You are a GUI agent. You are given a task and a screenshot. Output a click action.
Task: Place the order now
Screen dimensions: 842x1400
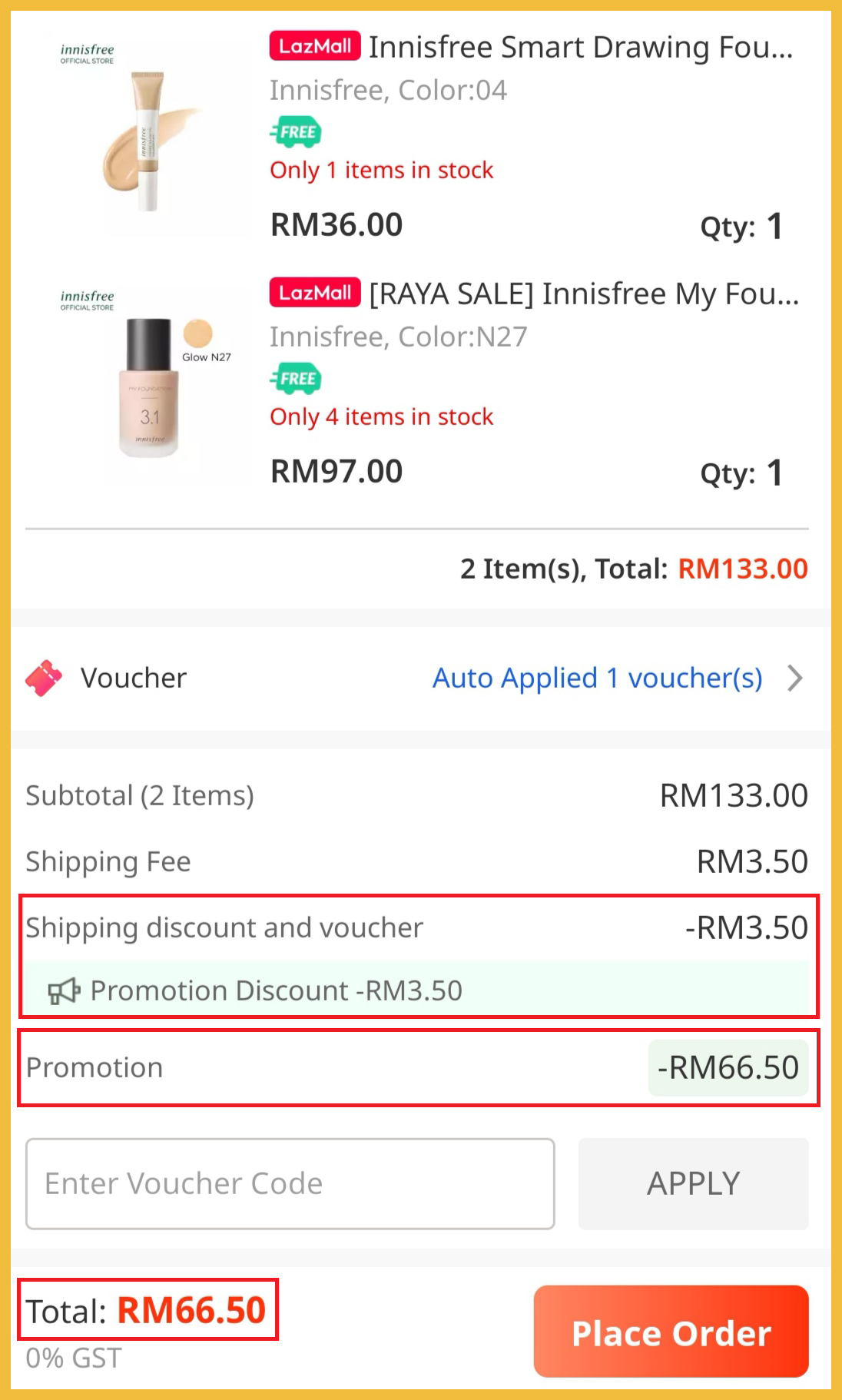coord(671,1333)
